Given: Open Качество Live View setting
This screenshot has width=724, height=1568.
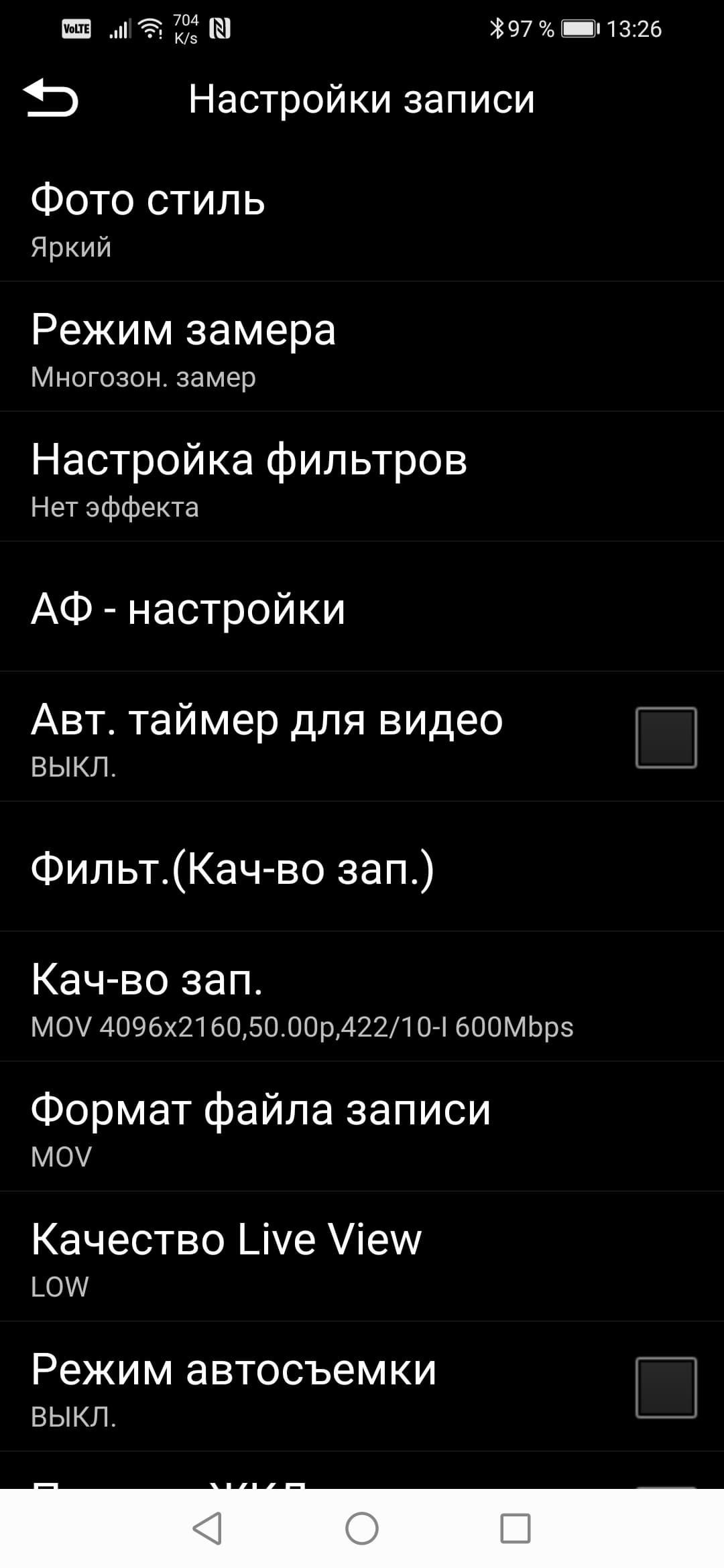Looking at the screenshot, I should click(x=362, y=1257).
